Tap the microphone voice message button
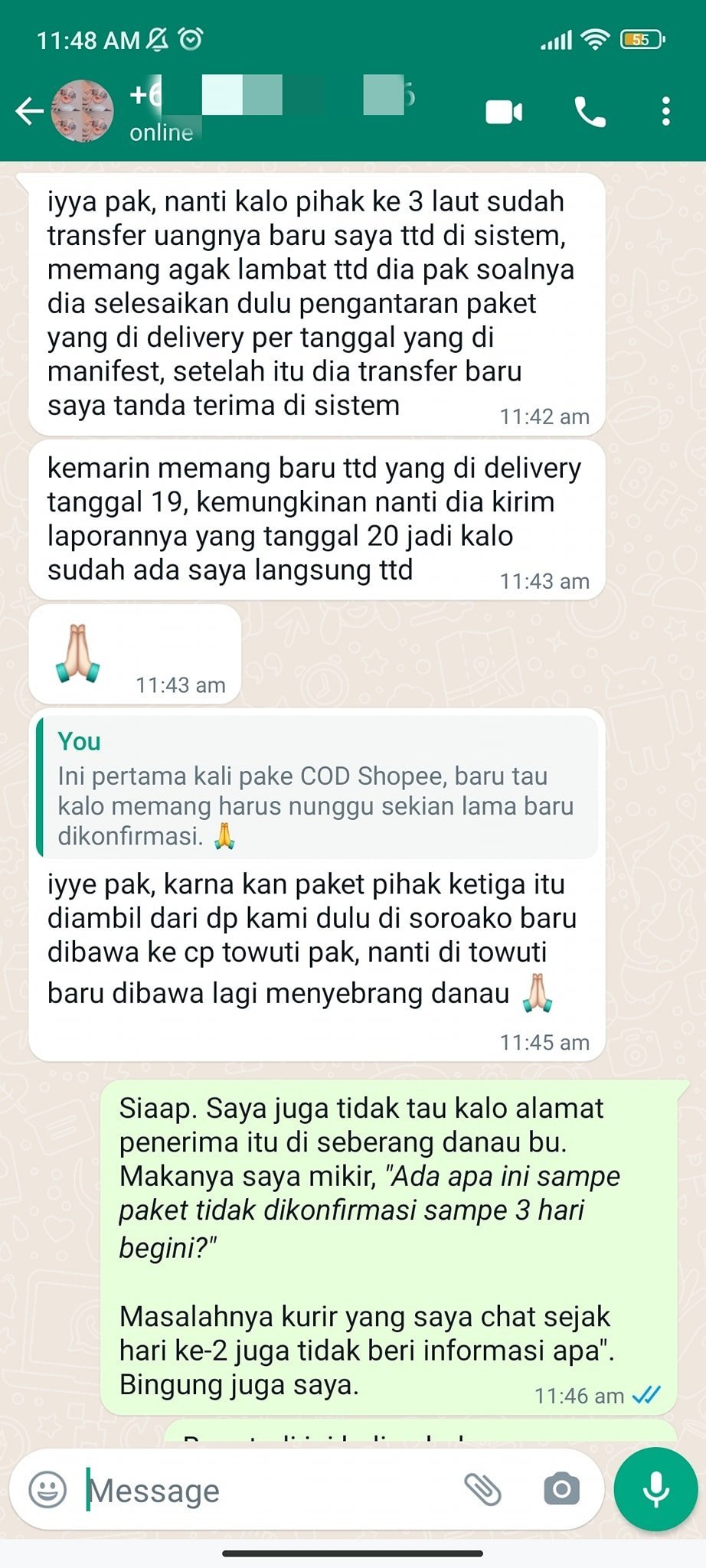 [655, 1490]
